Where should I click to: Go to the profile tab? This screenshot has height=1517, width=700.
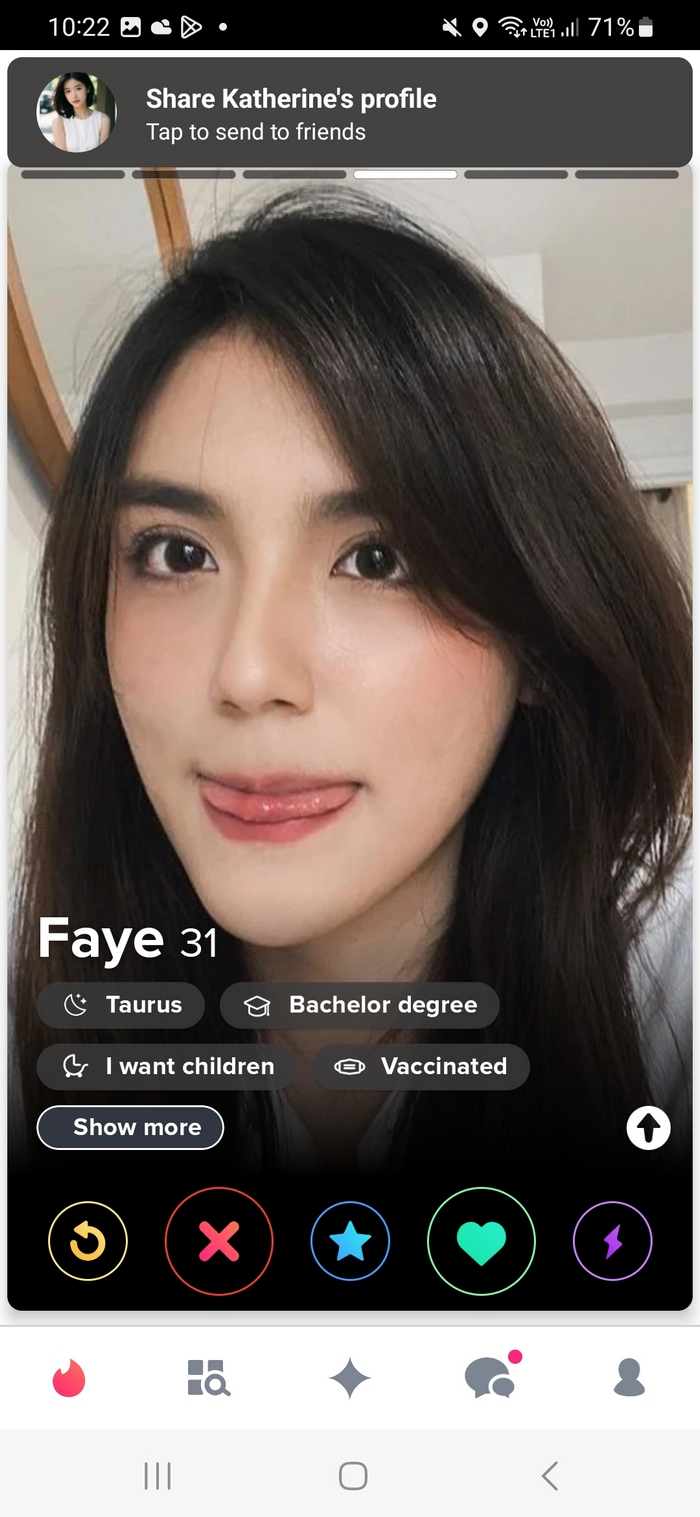click(x=629, y=1378)
